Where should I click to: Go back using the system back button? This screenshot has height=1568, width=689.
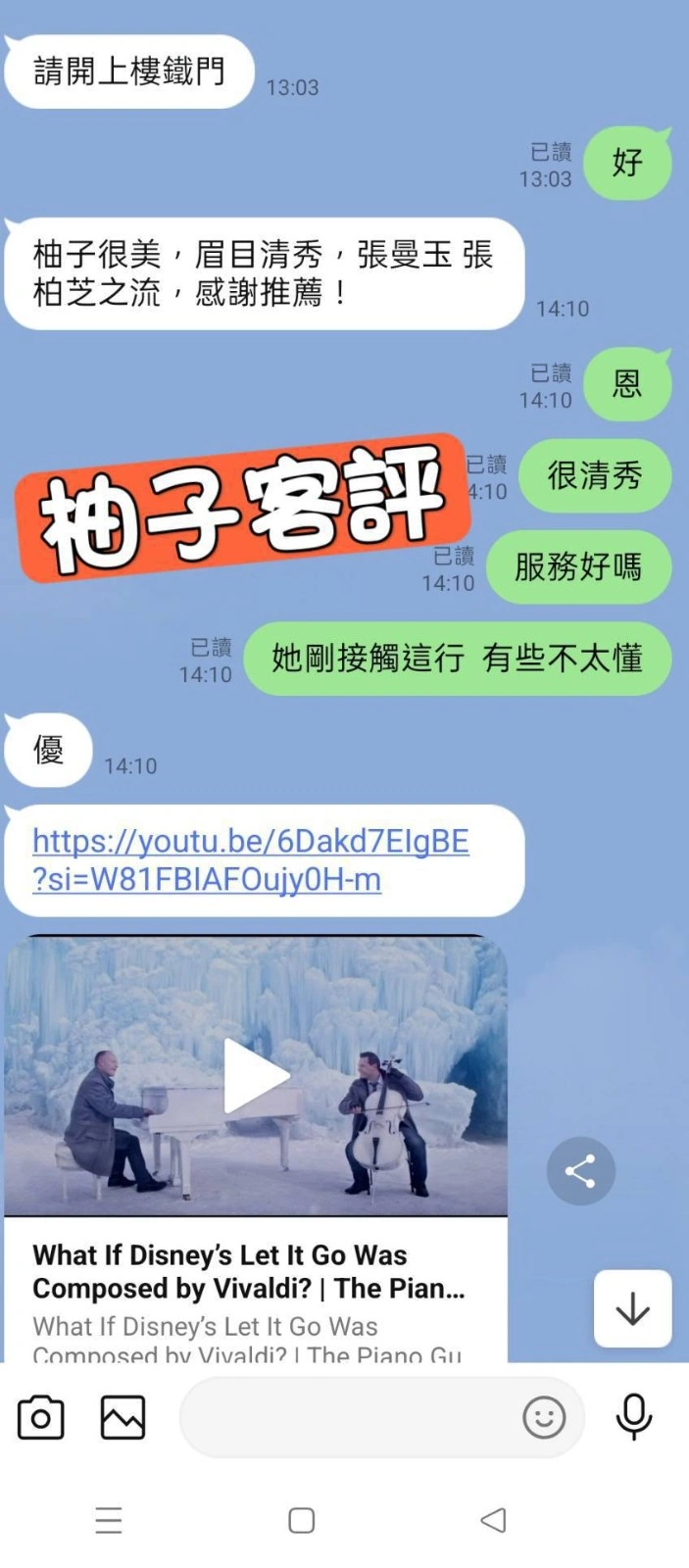point(493,1520)
